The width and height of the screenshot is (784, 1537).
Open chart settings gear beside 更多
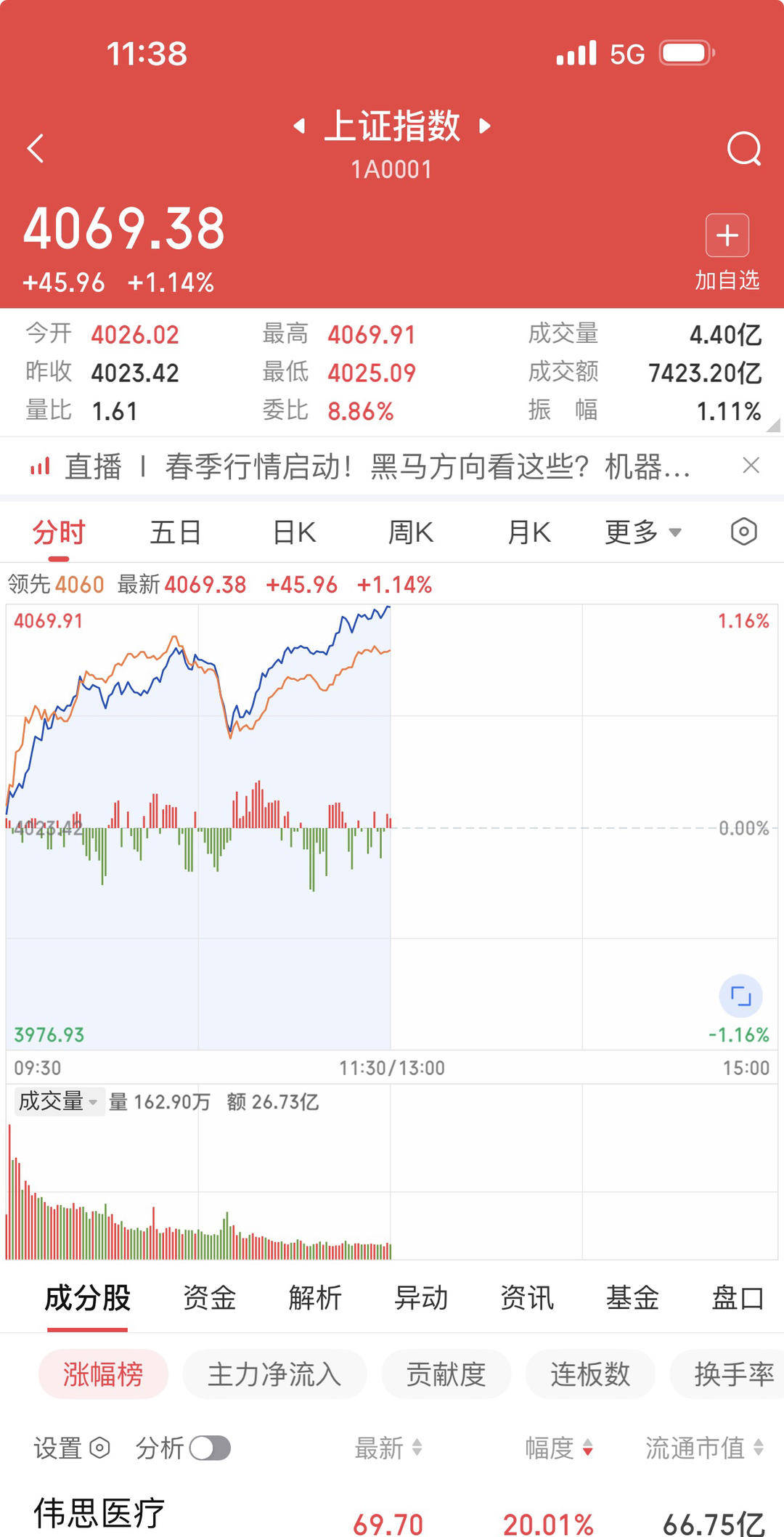tap(743, 532)
